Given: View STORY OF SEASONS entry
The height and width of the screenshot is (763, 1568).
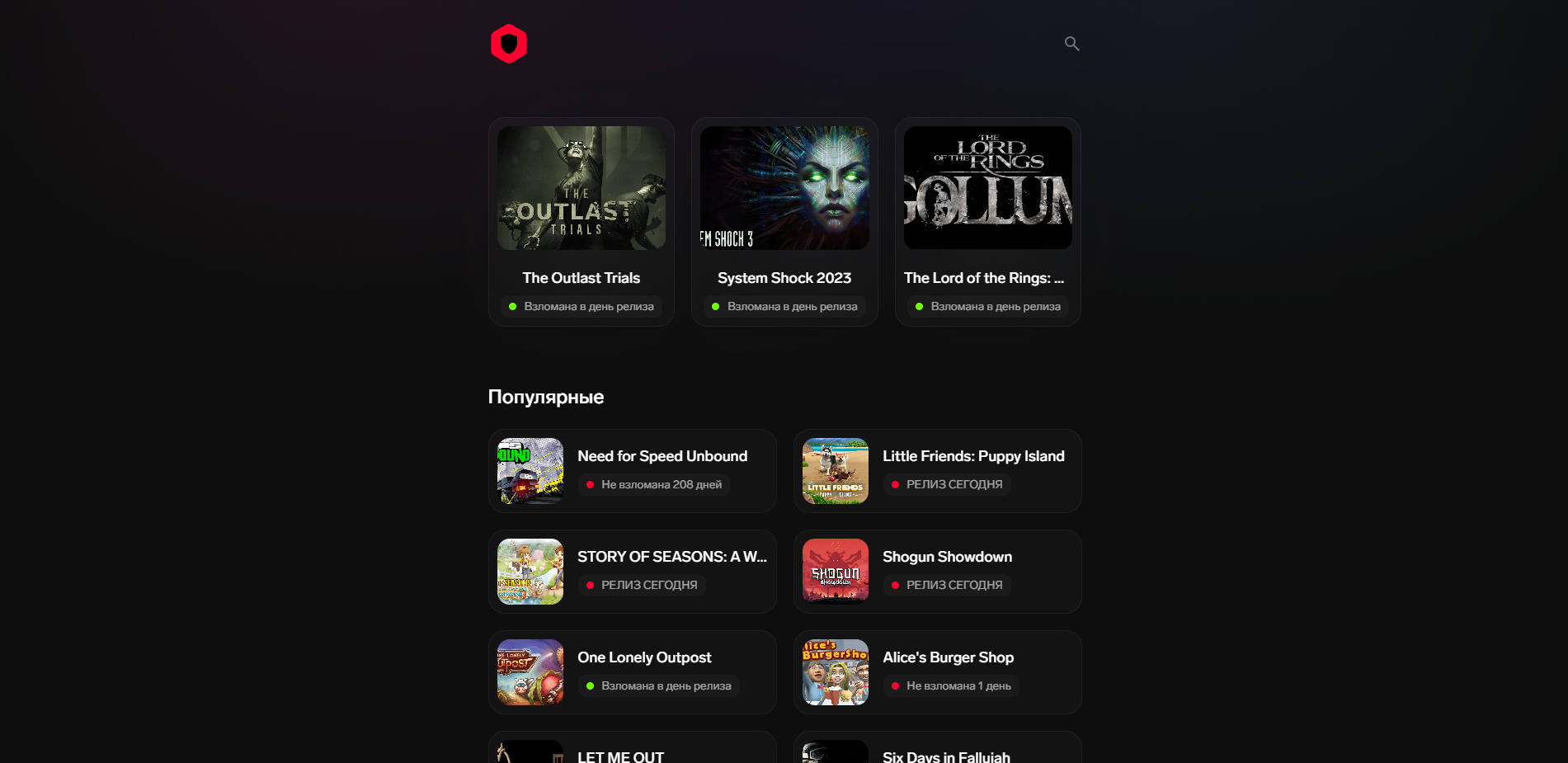Looking at the screenshot, I should (x=632, y=572).
